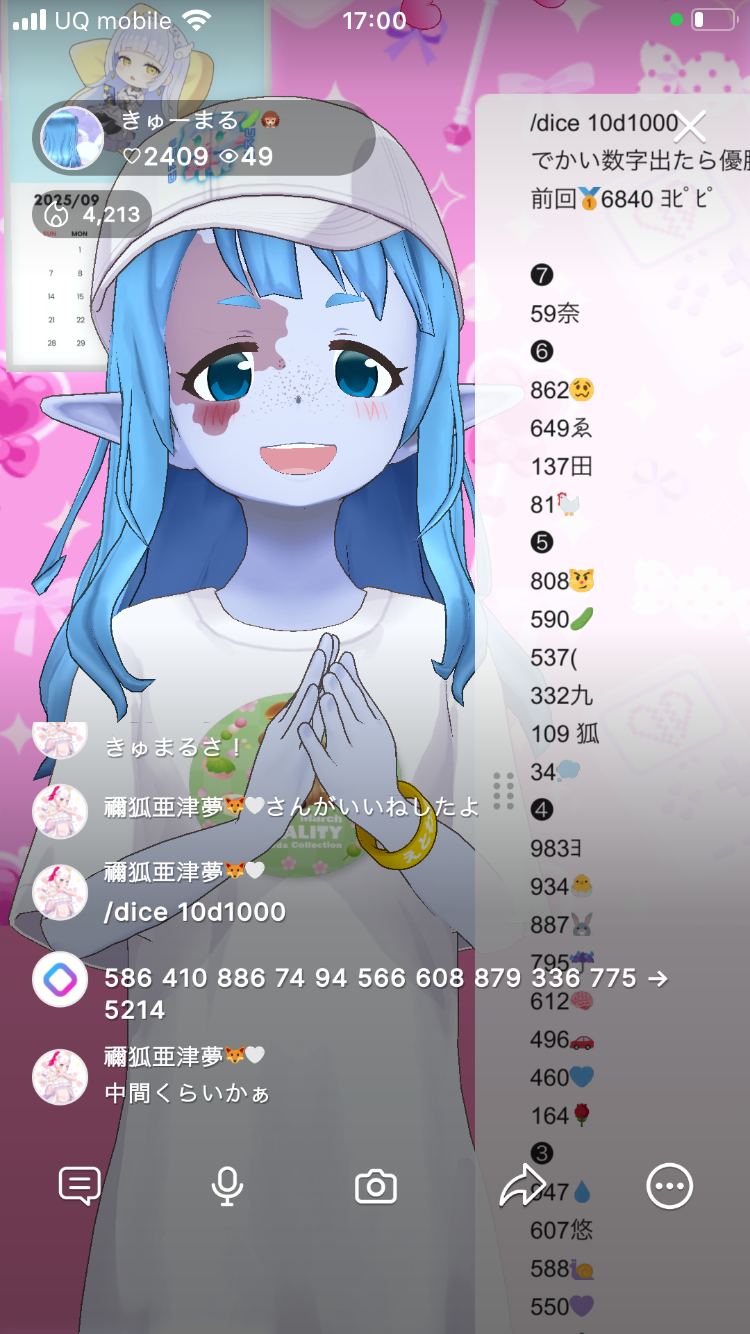750x1334 pixels.
Task: Tap the panel drag handle dots
Action: point(503,791)
